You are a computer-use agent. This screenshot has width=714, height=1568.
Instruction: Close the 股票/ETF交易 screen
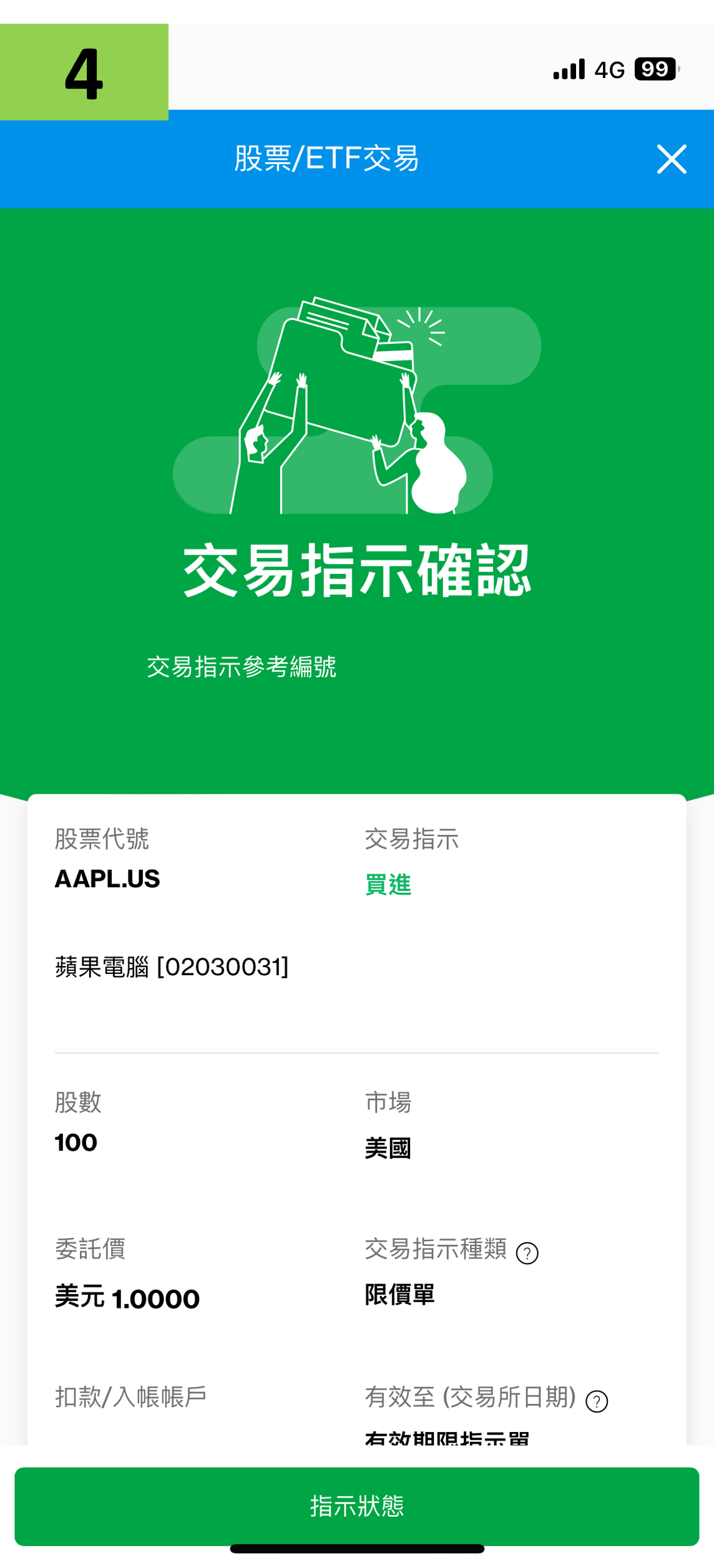pos(671,159)
